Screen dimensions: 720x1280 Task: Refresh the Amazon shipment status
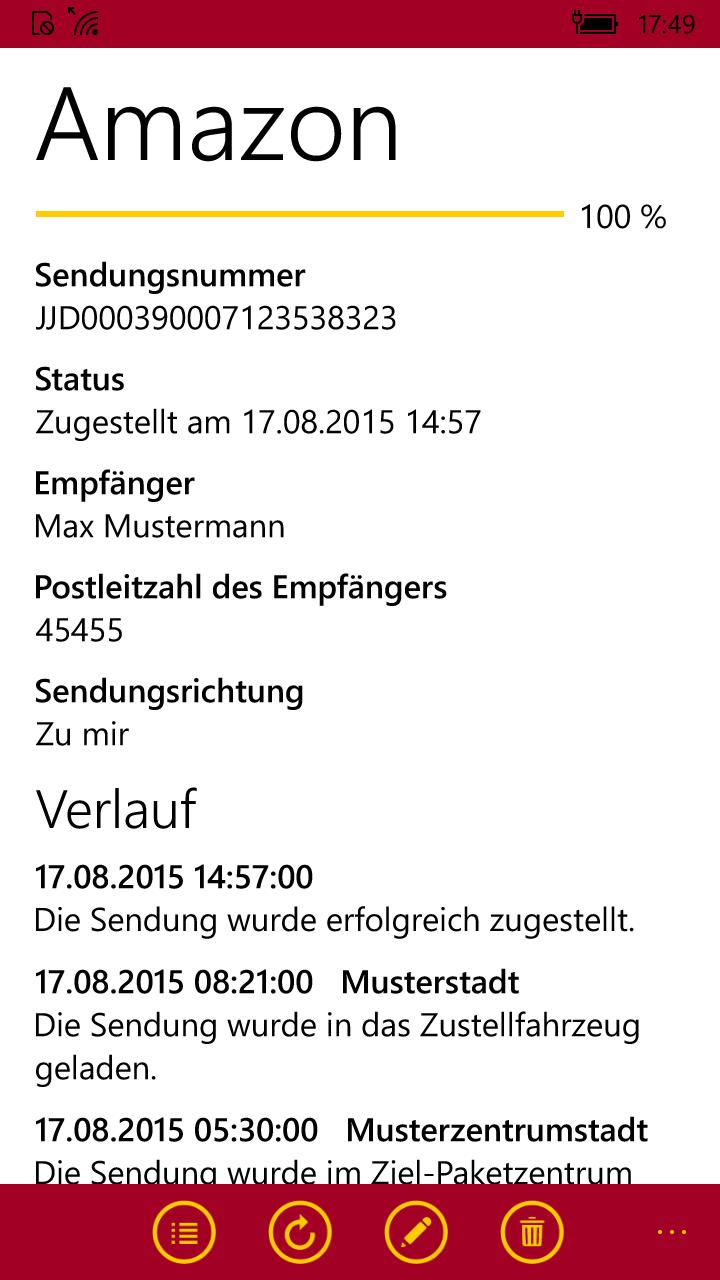[300, 1232]
